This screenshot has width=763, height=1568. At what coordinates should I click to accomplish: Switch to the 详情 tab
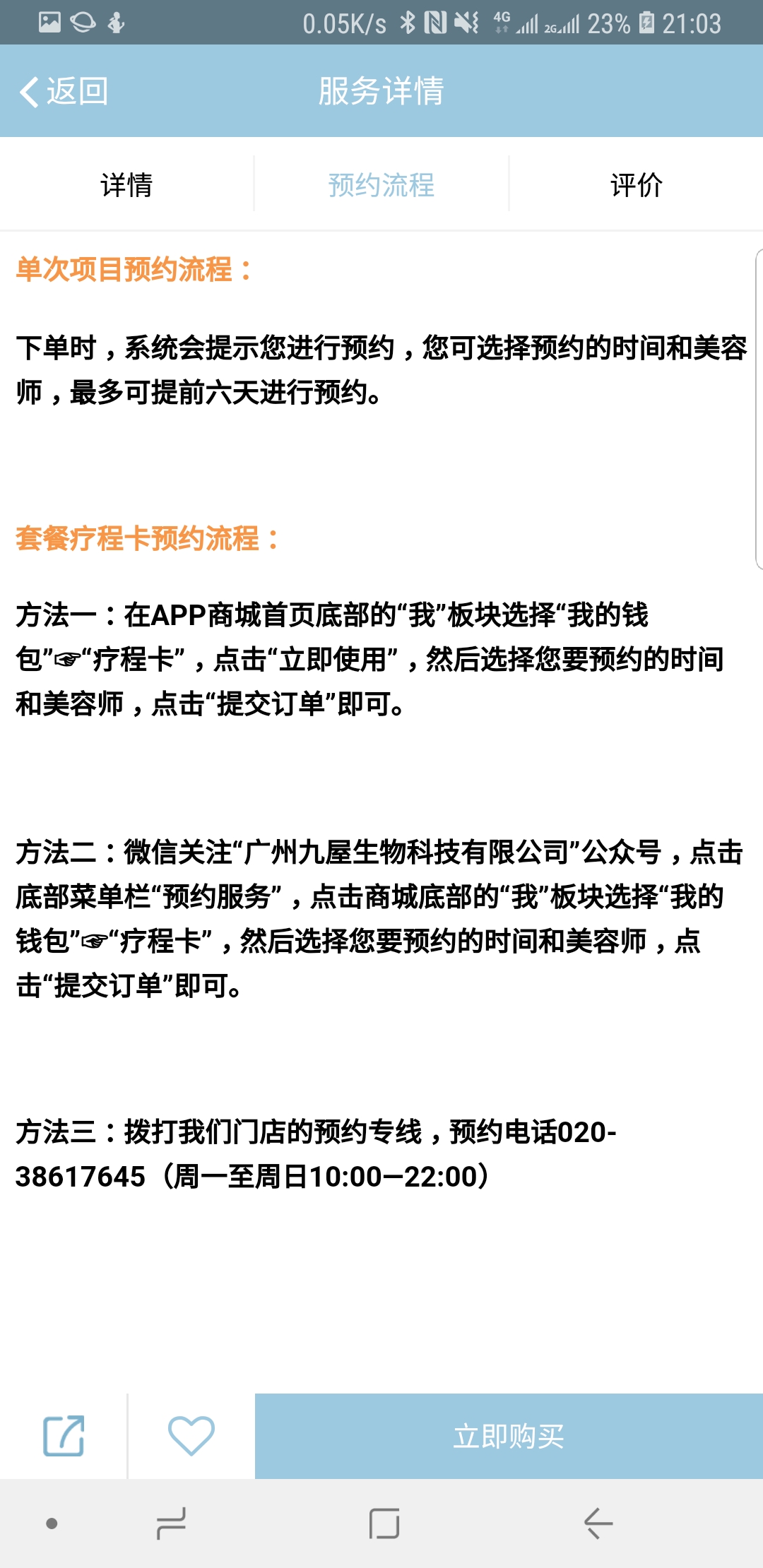click(x=127, y=185)
